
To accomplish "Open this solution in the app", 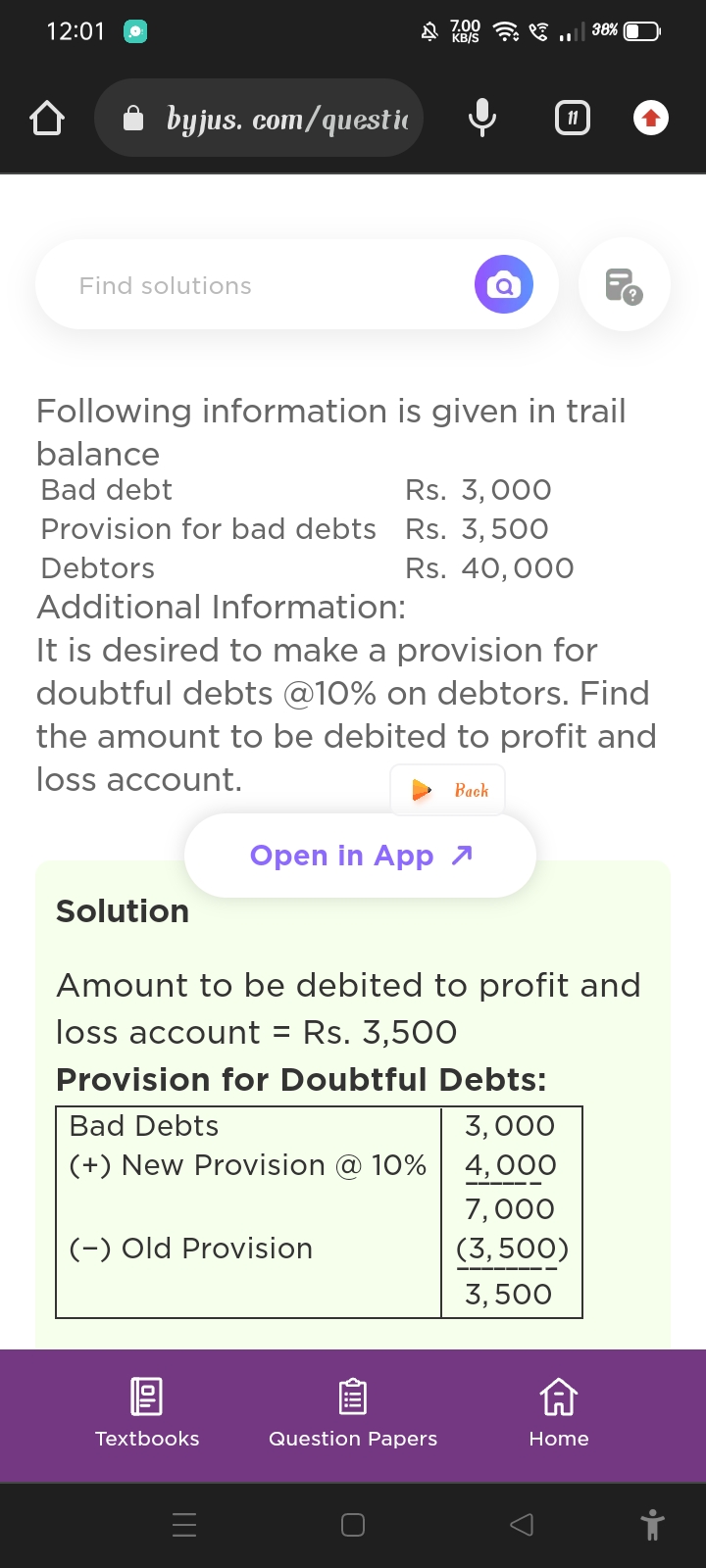I will [361, 856].
